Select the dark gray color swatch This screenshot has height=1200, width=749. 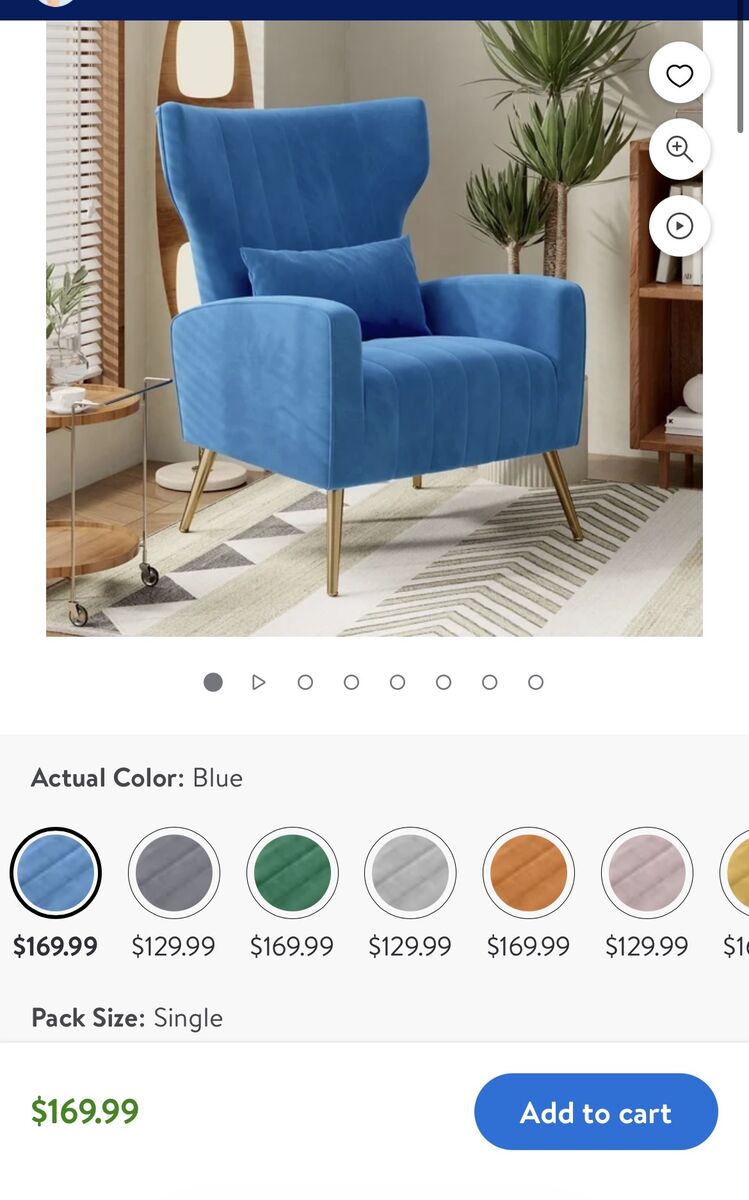174,873
